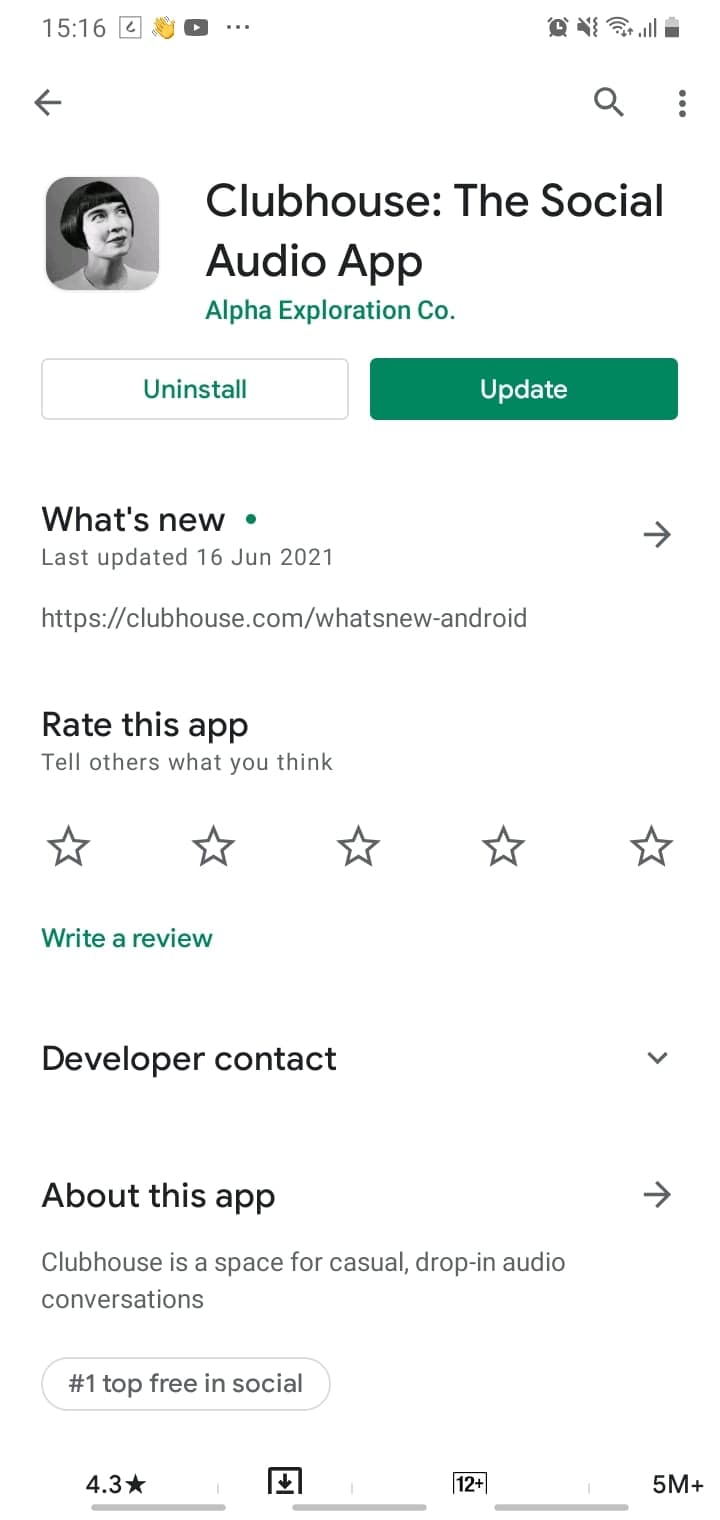Expand the Developer contact section

coord(657,1058)
